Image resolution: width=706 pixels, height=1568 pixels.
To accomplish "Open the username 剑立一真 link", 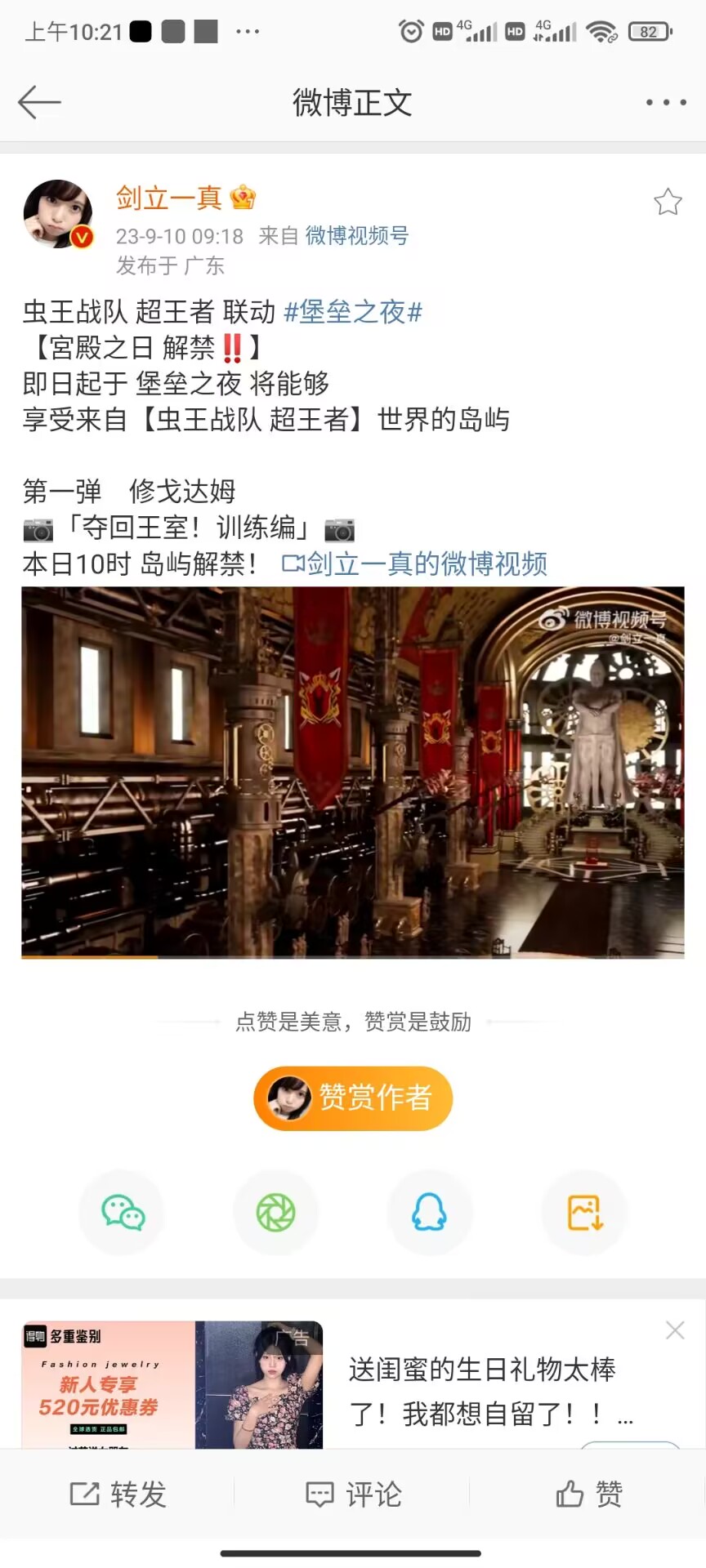I will click(169, 198).
